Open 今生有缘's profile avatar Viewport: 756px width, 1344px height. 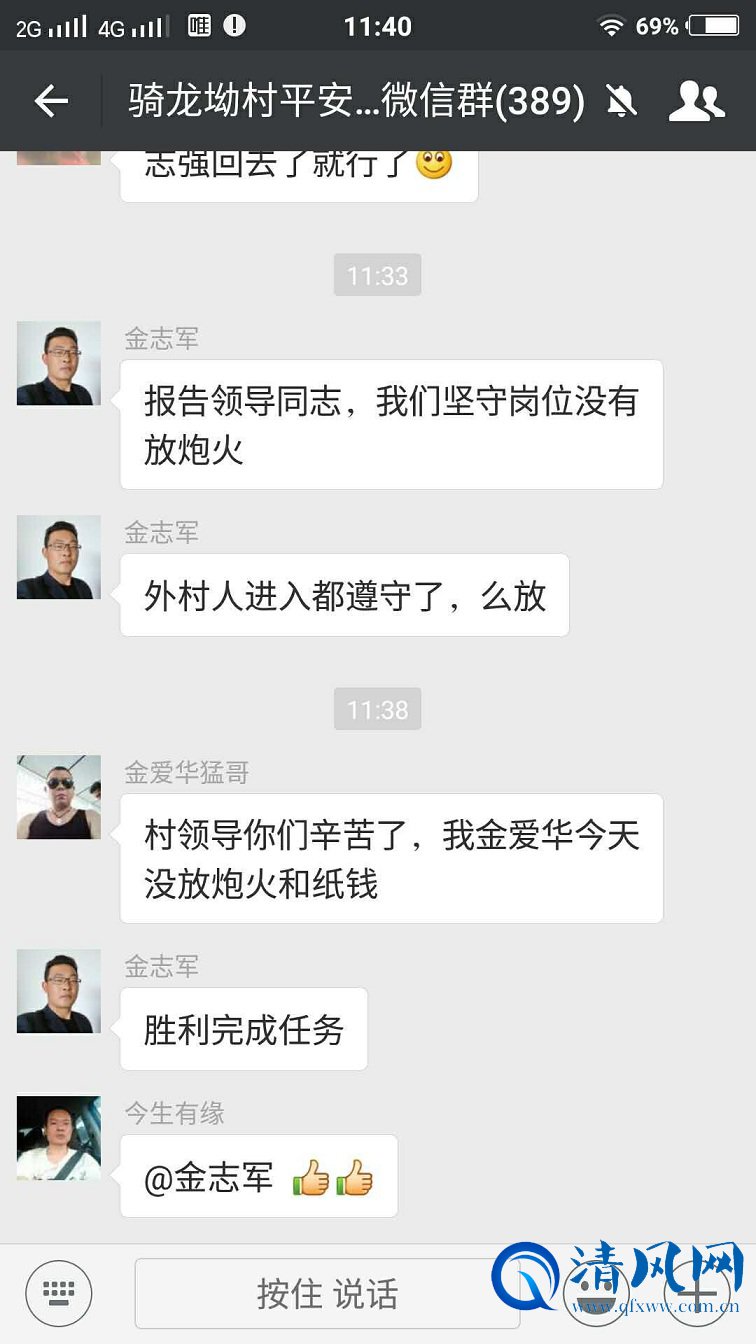(59, 1138)
